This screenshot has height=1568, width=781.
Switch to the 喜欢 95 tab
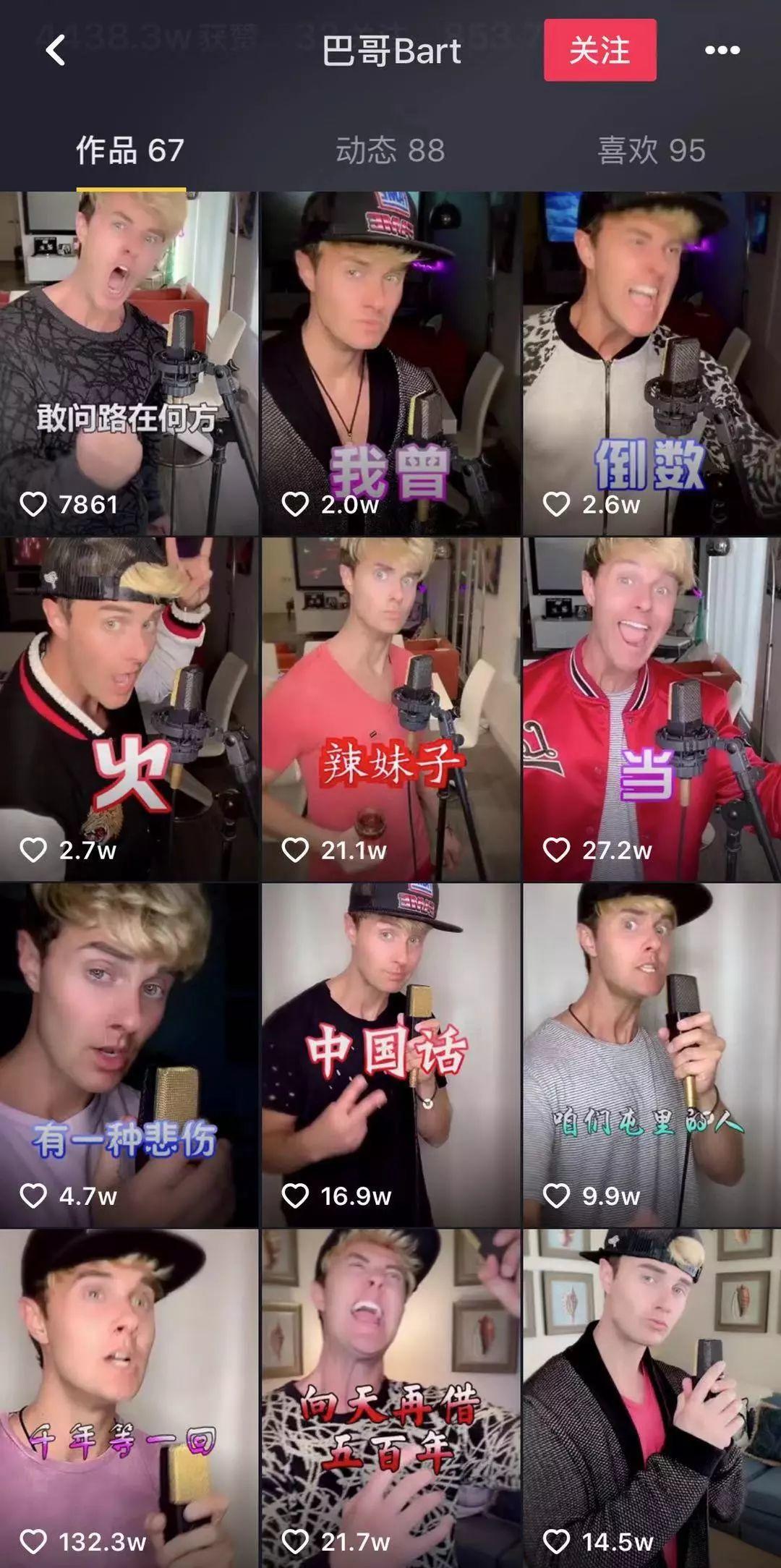(651, 150)
